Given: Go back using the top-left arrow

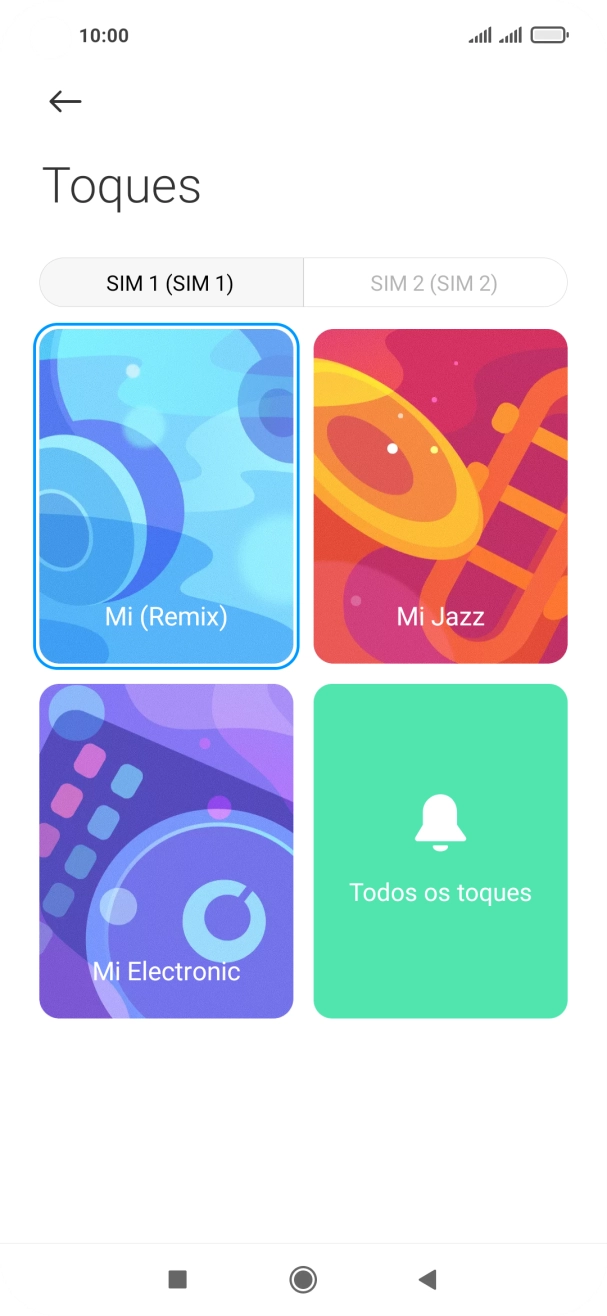Looking at the screenshot, I should point(65,101).
